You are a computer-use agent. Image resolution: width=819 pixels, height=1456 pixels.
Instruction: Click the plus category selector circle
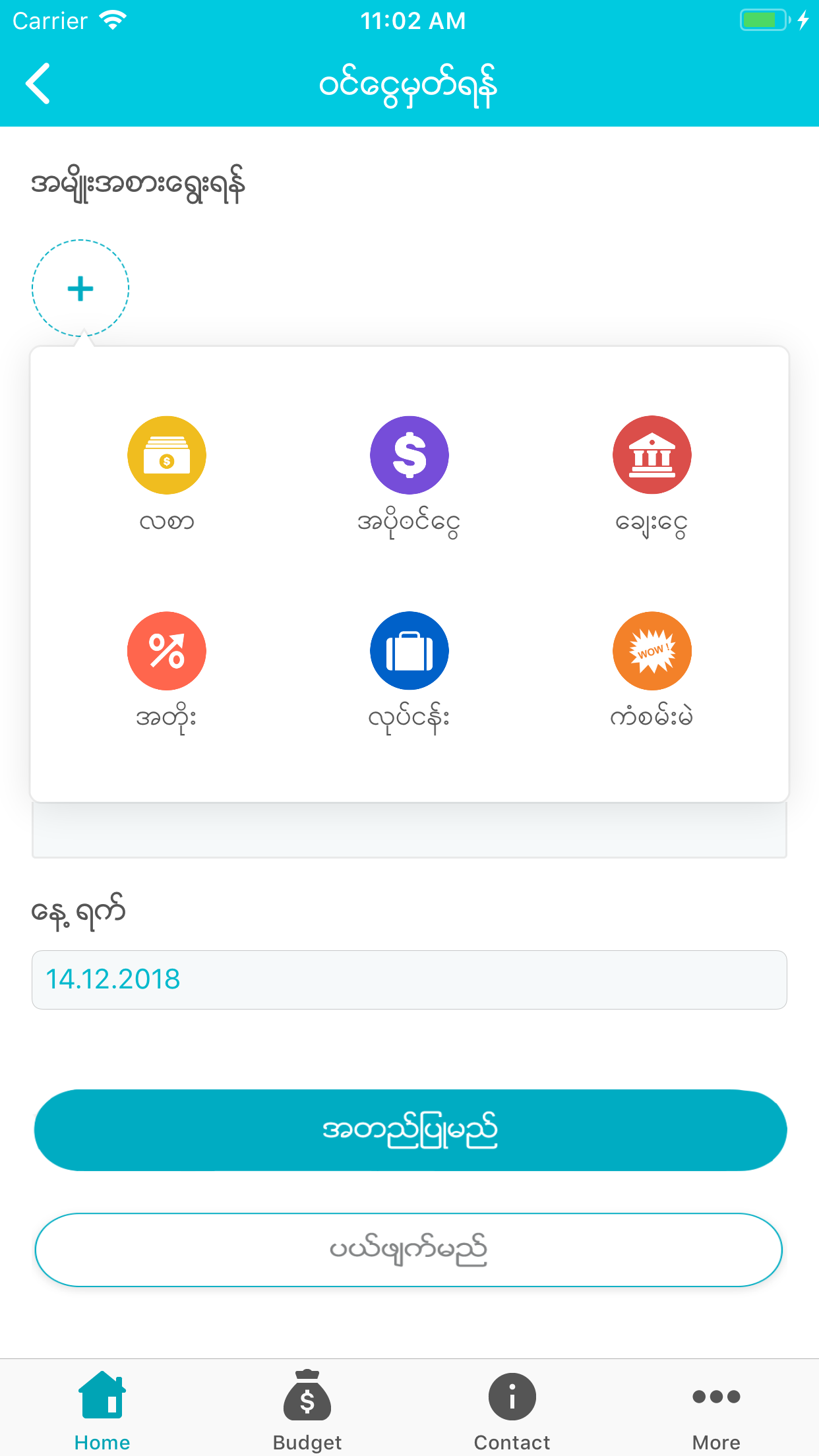tap(79, 288)
